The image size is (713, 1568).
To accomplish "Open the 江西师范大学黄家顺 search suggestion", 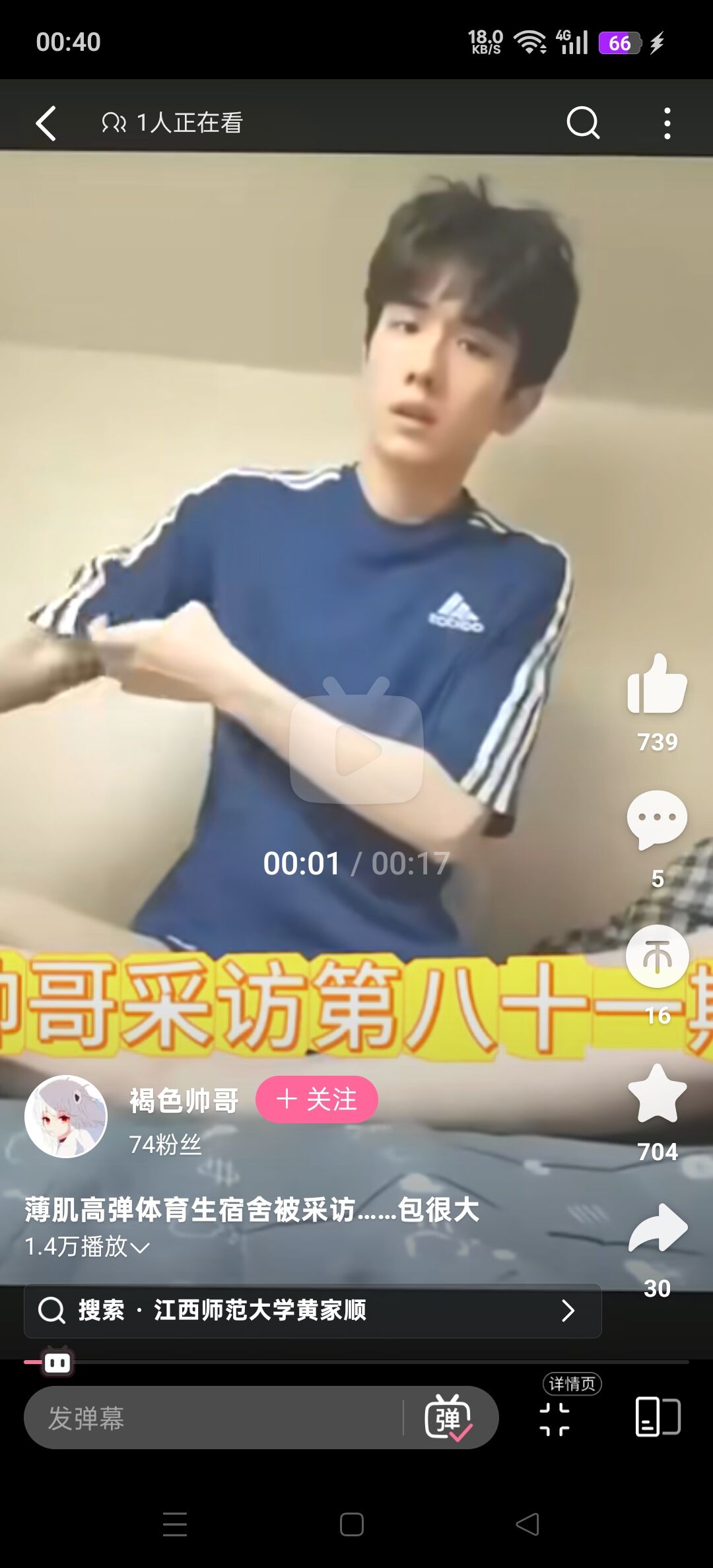I will pos(312,1310).
